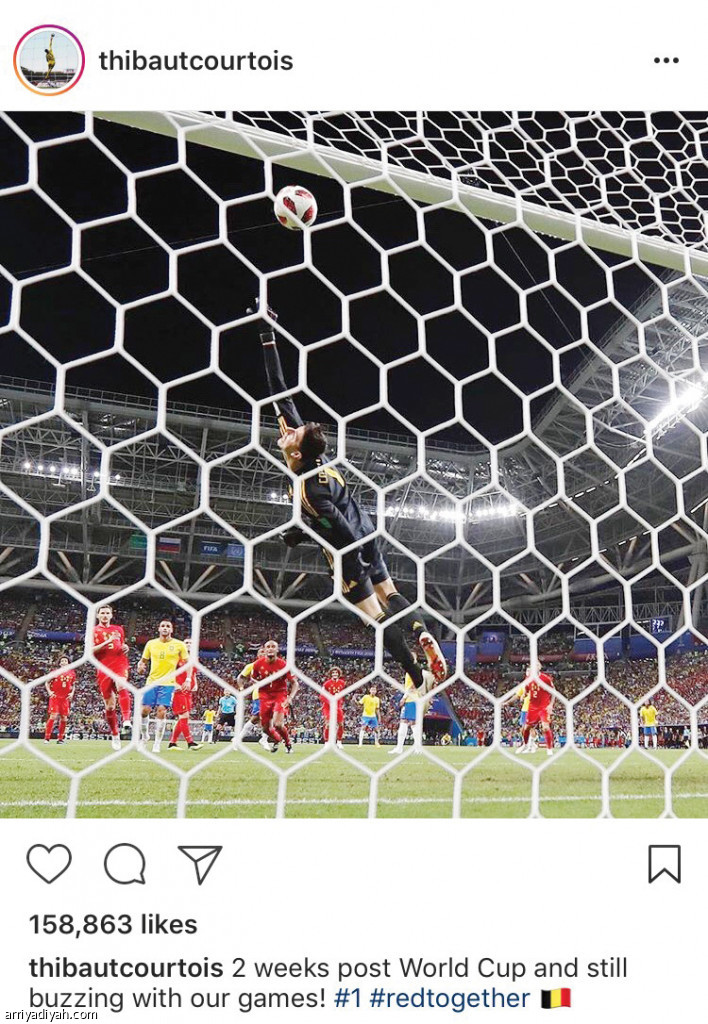Open thibautcourtois profile picture story
This screenshot has width=708, height=1024.
[x=48, y=60]
